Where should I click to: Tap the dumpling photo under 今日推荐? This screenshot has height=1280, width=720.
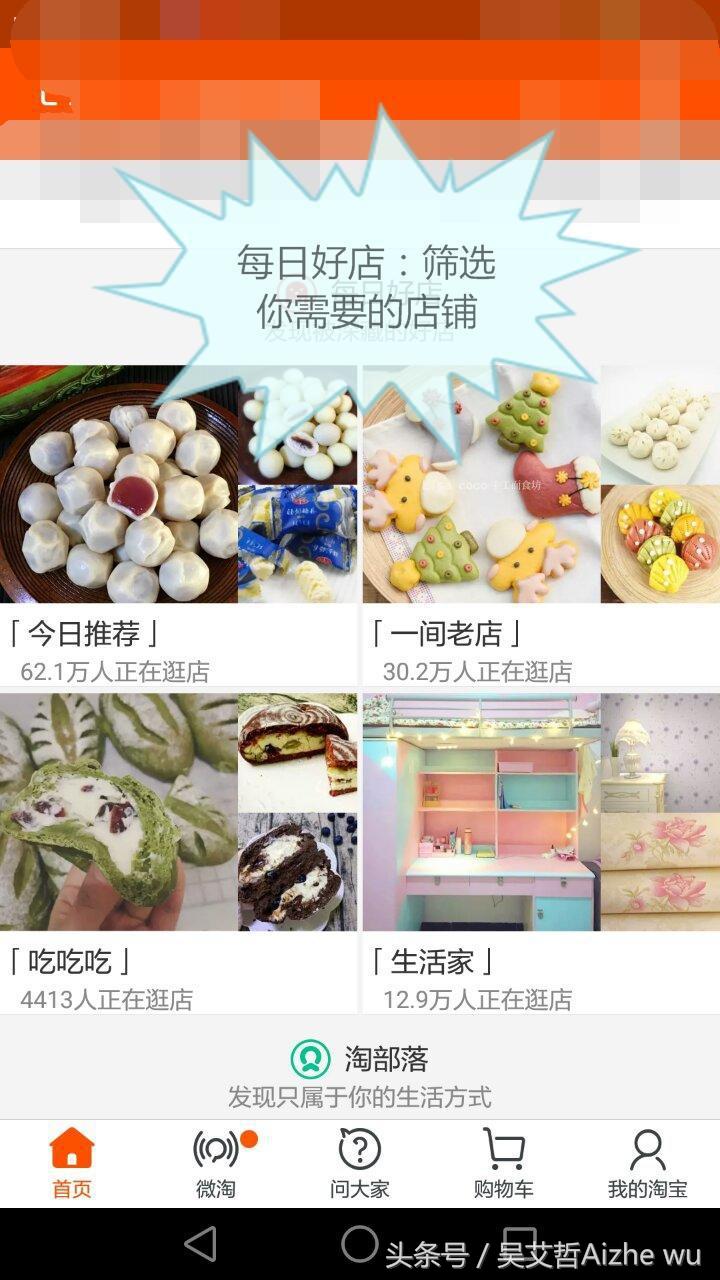pyautogui.click(x=120, y=490)
